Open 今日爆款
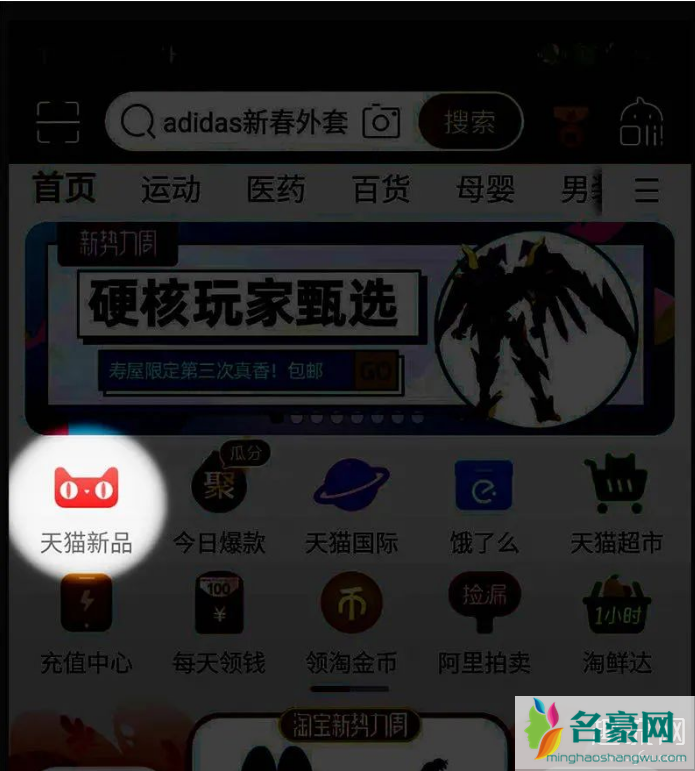The image size is (695, 771). pos(218,507)
